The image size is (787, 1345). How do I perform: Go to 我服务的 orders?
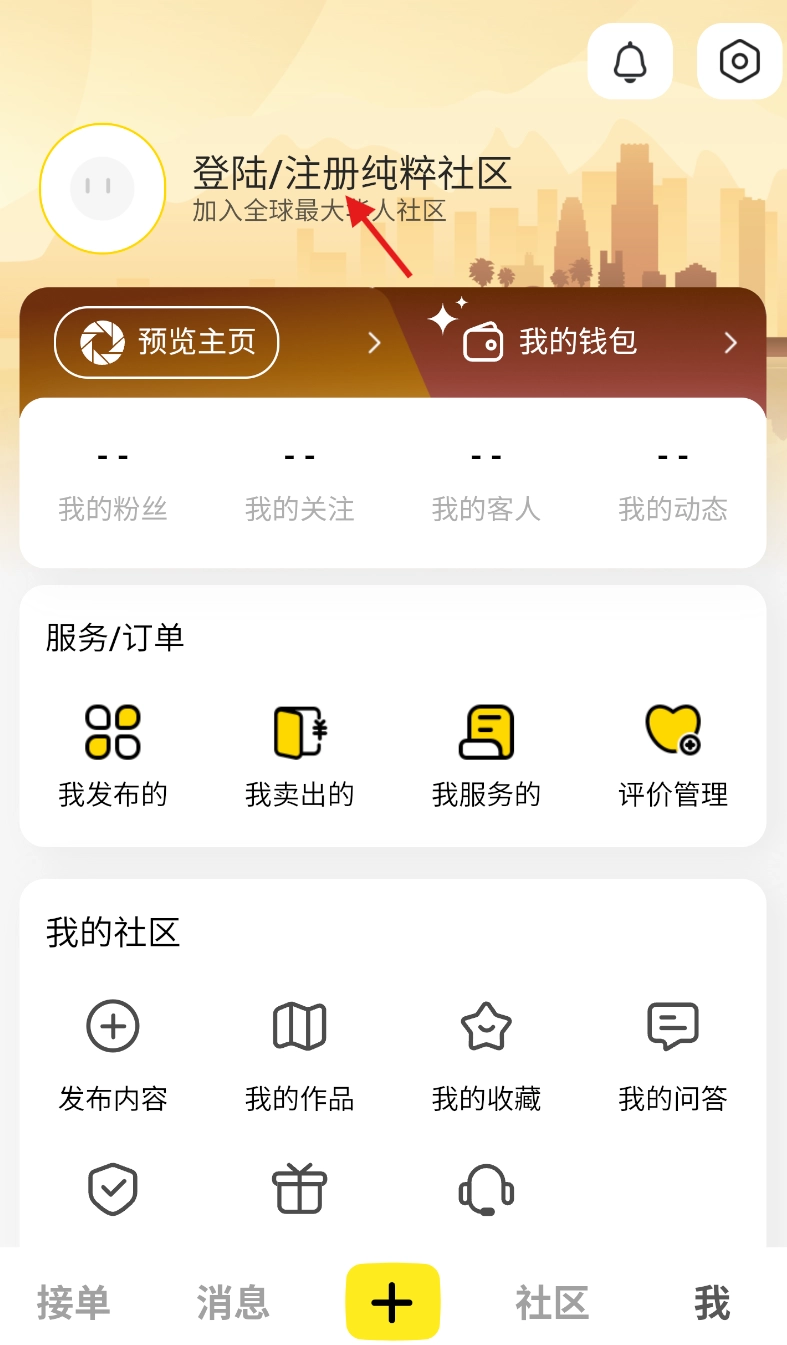pos(486,755)
